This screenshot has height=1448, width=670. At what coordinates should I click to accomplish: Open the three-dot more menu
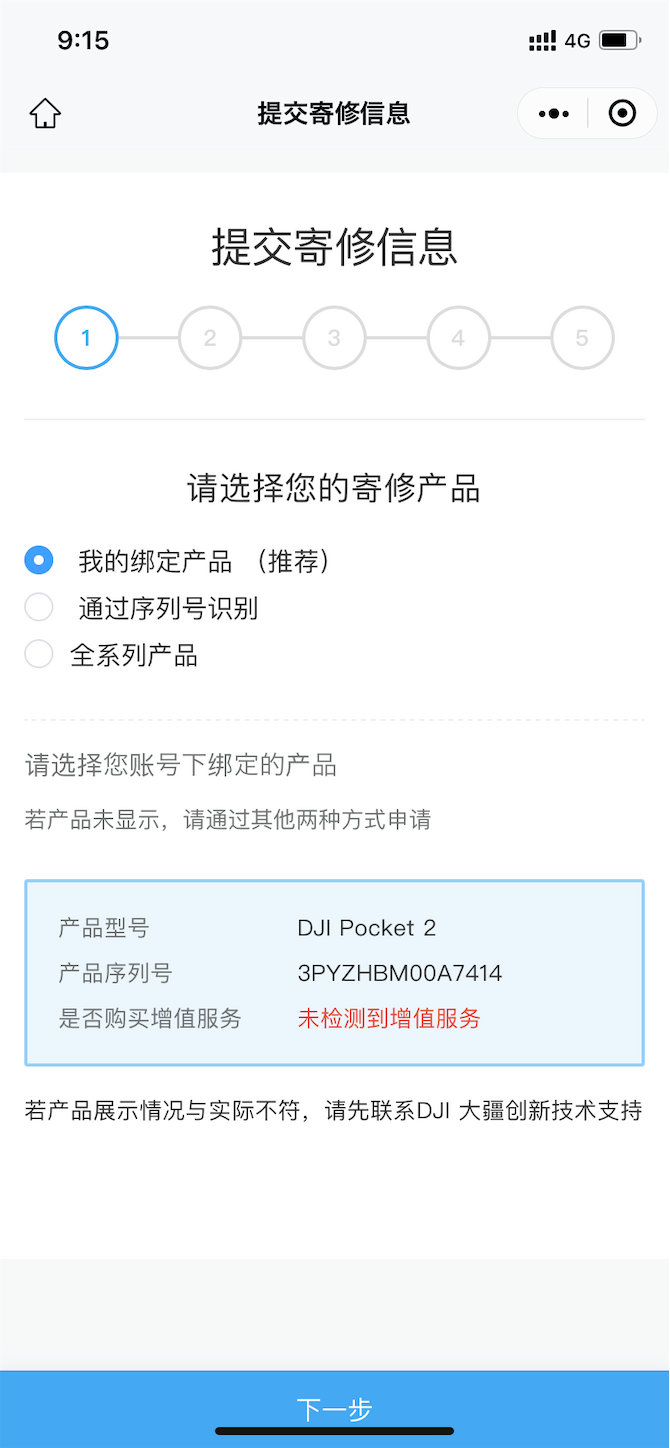click(x=553, y=114)
